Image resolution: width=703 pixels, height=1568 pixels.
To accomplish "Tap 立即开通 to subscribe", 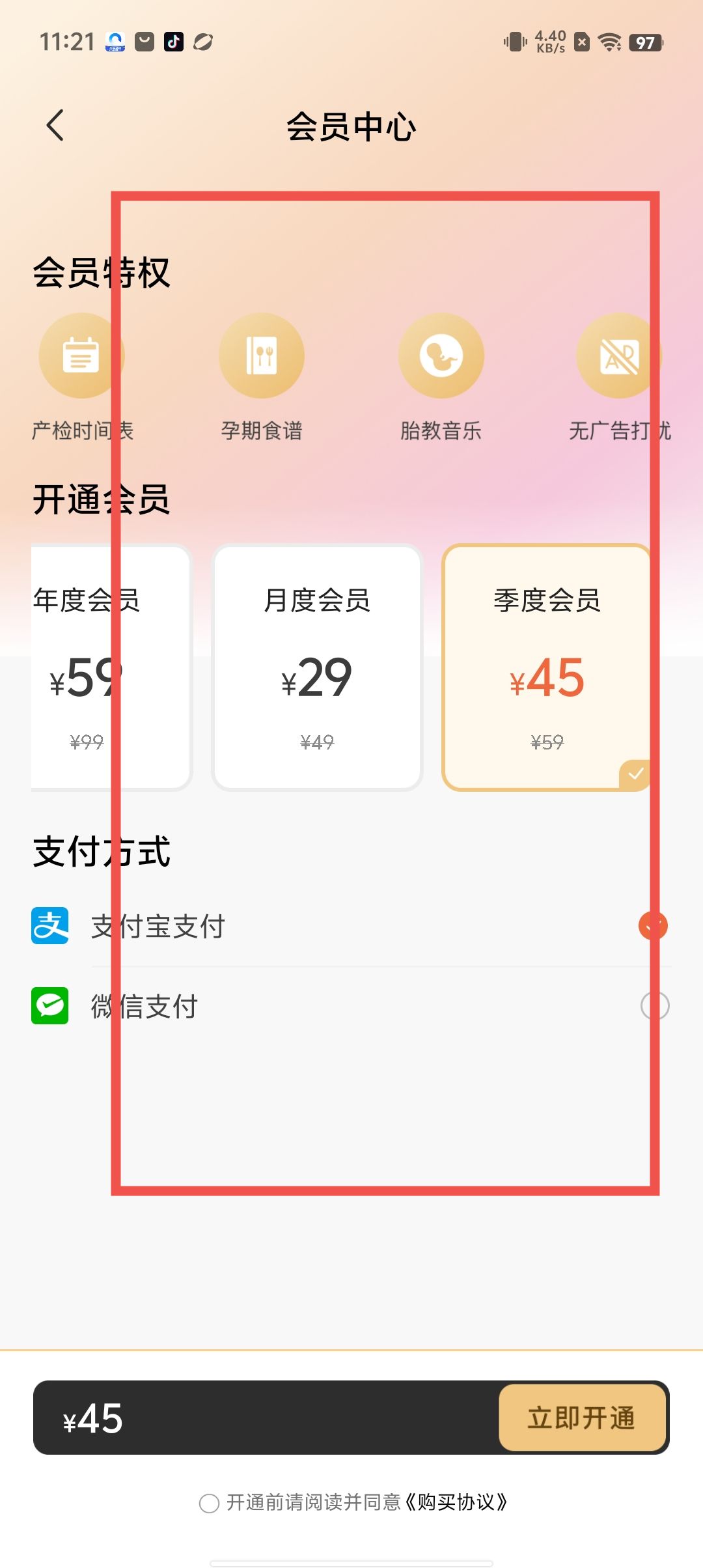I will (x=581, y=1418).
